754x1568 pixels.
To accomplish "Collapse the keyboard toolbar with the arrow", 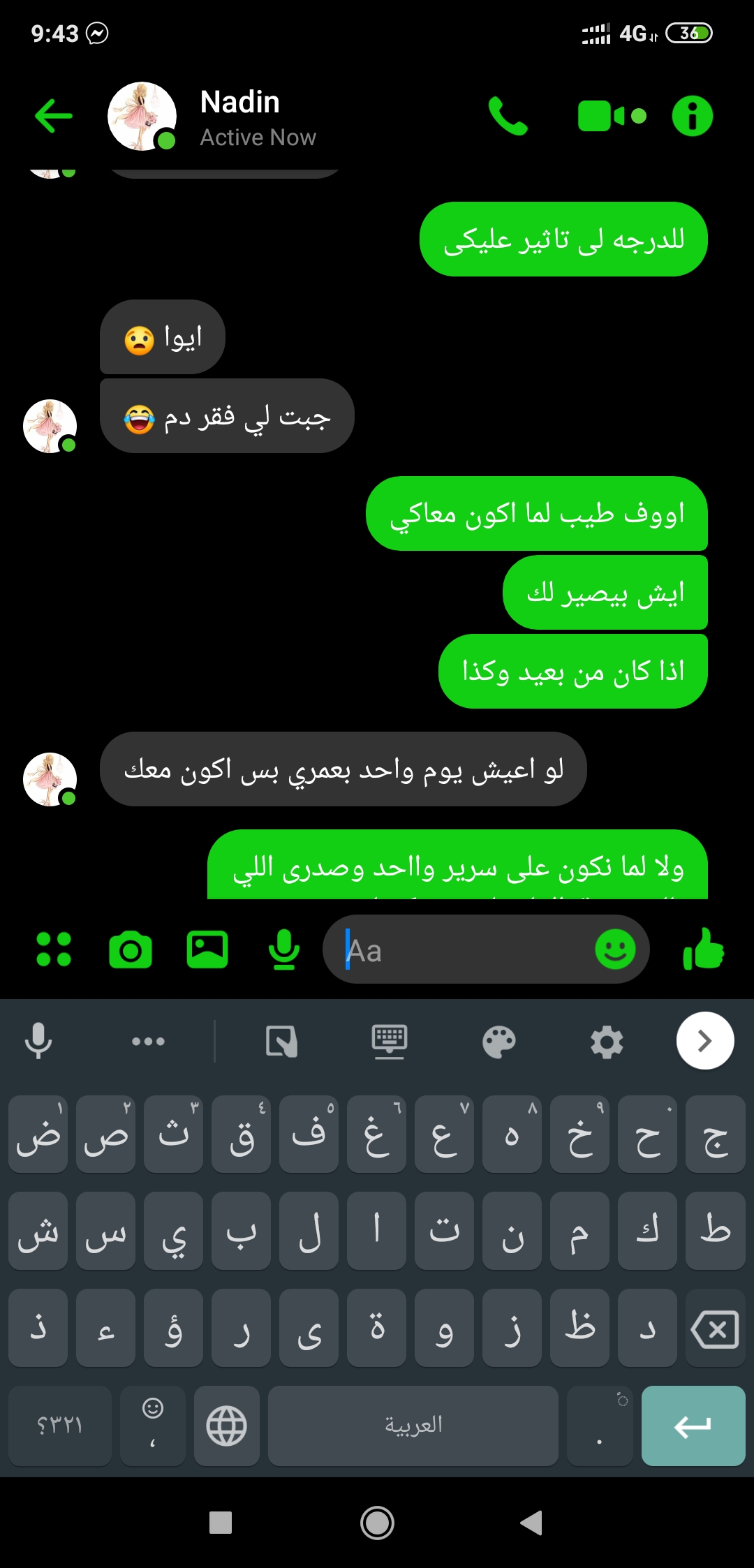I will (x=704, y=1041).
